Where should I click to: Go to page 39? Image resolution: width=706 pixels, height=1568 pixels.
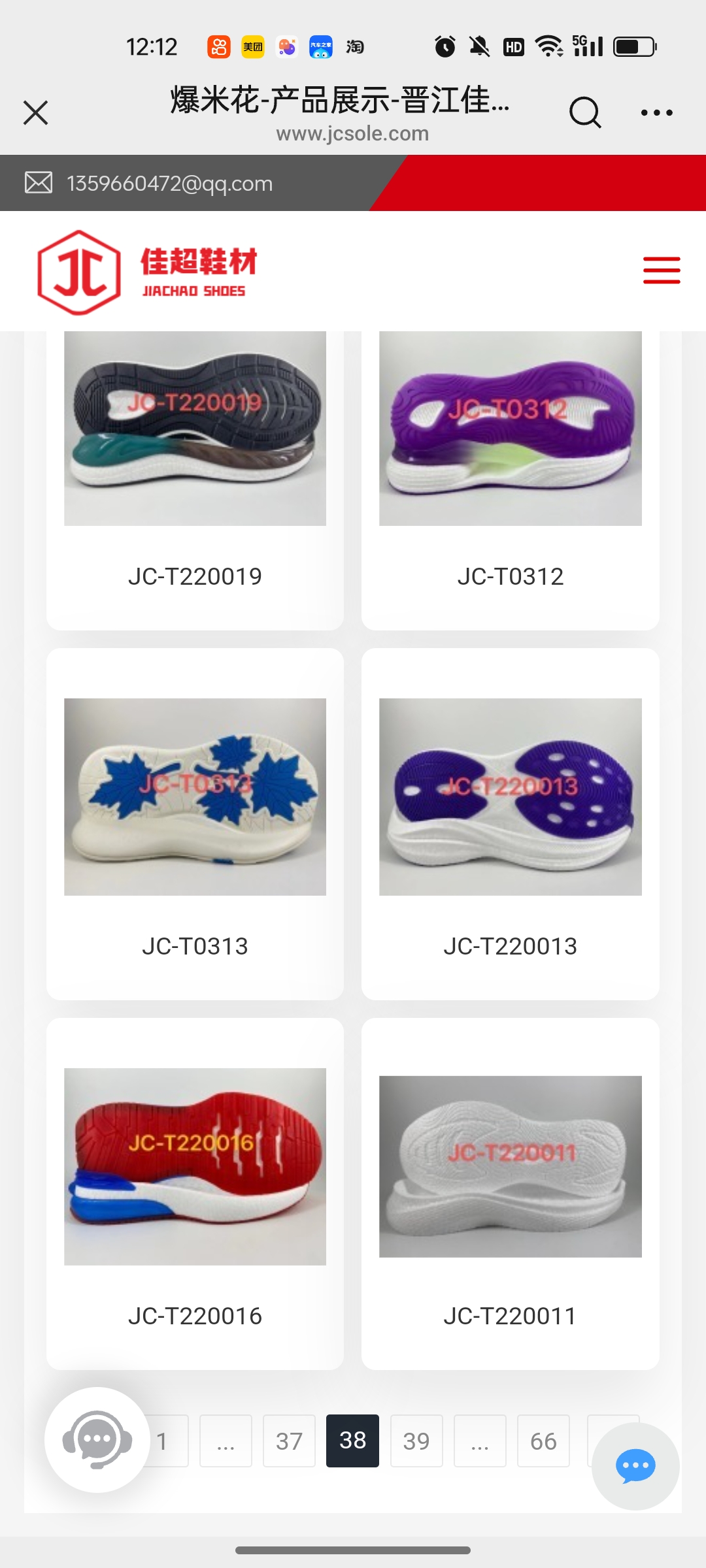click(416, 1441)
